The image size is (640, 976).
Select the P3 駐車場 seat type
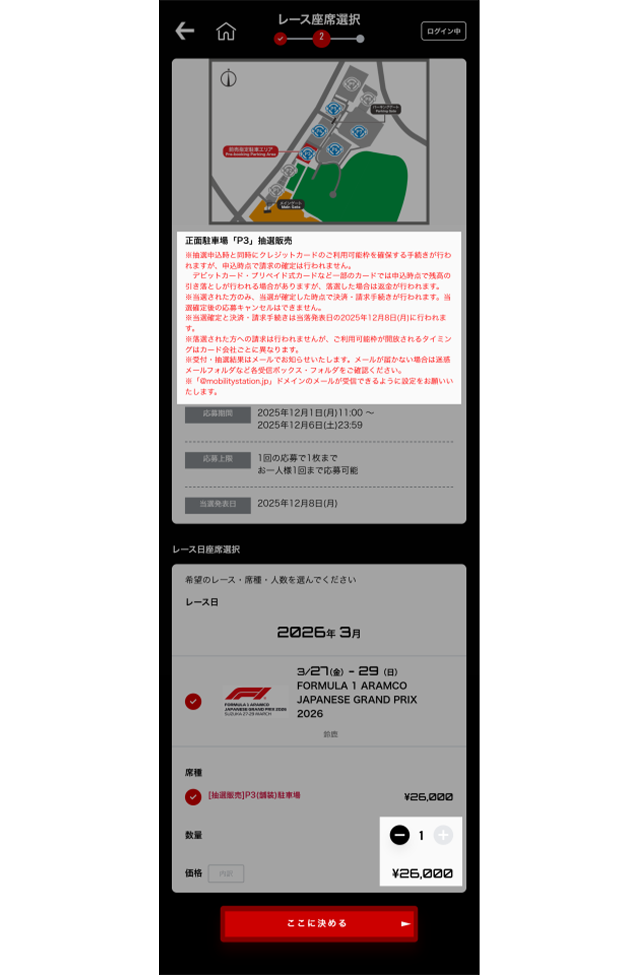point(193,797)
